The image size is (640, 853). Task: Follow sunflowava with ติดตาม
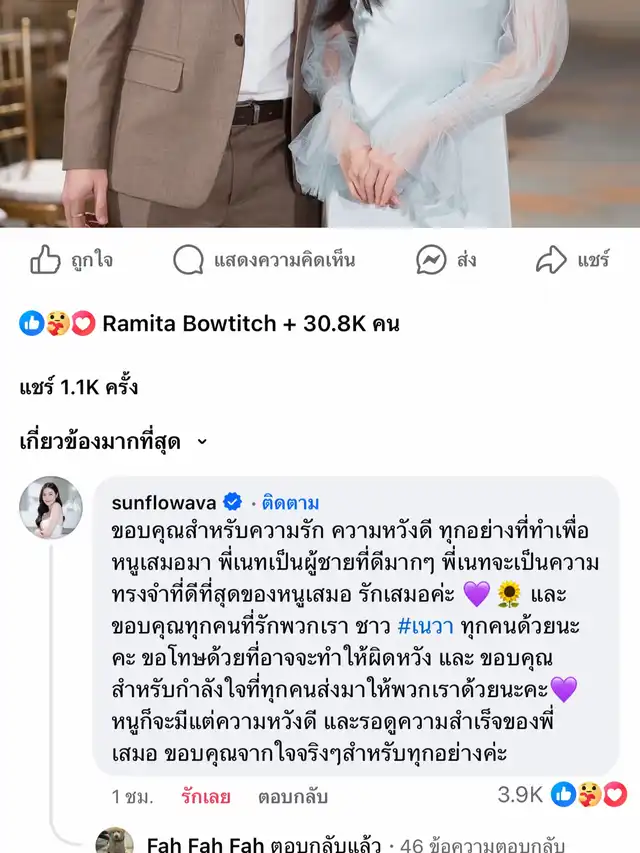point(291,503)
